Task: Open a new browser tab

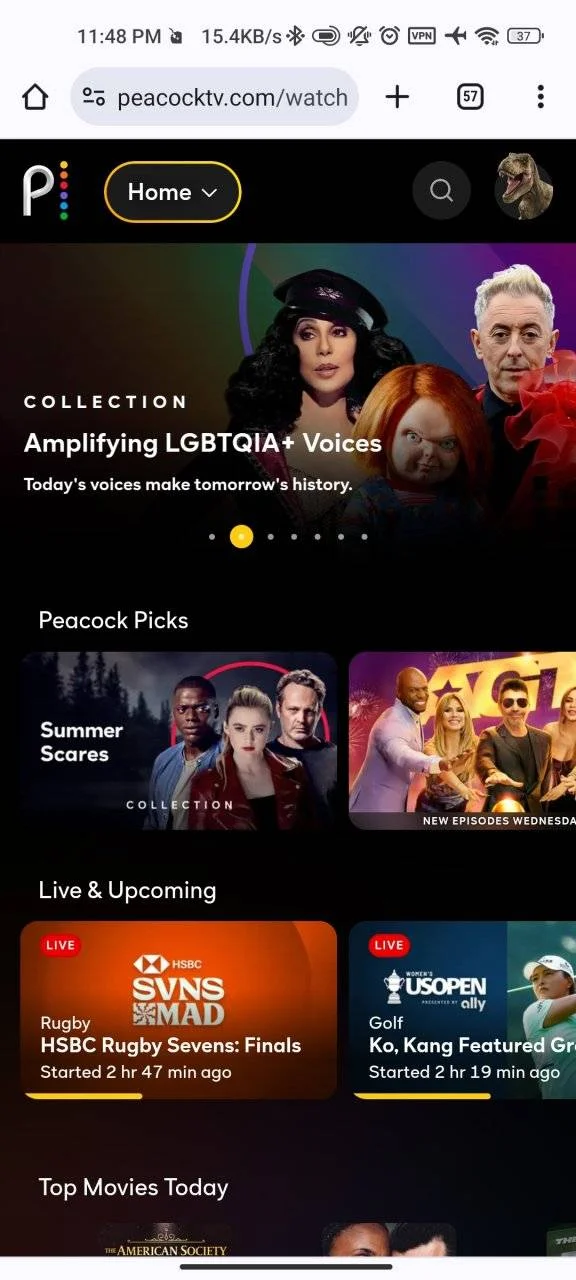Action: click(x=397, y=96)
